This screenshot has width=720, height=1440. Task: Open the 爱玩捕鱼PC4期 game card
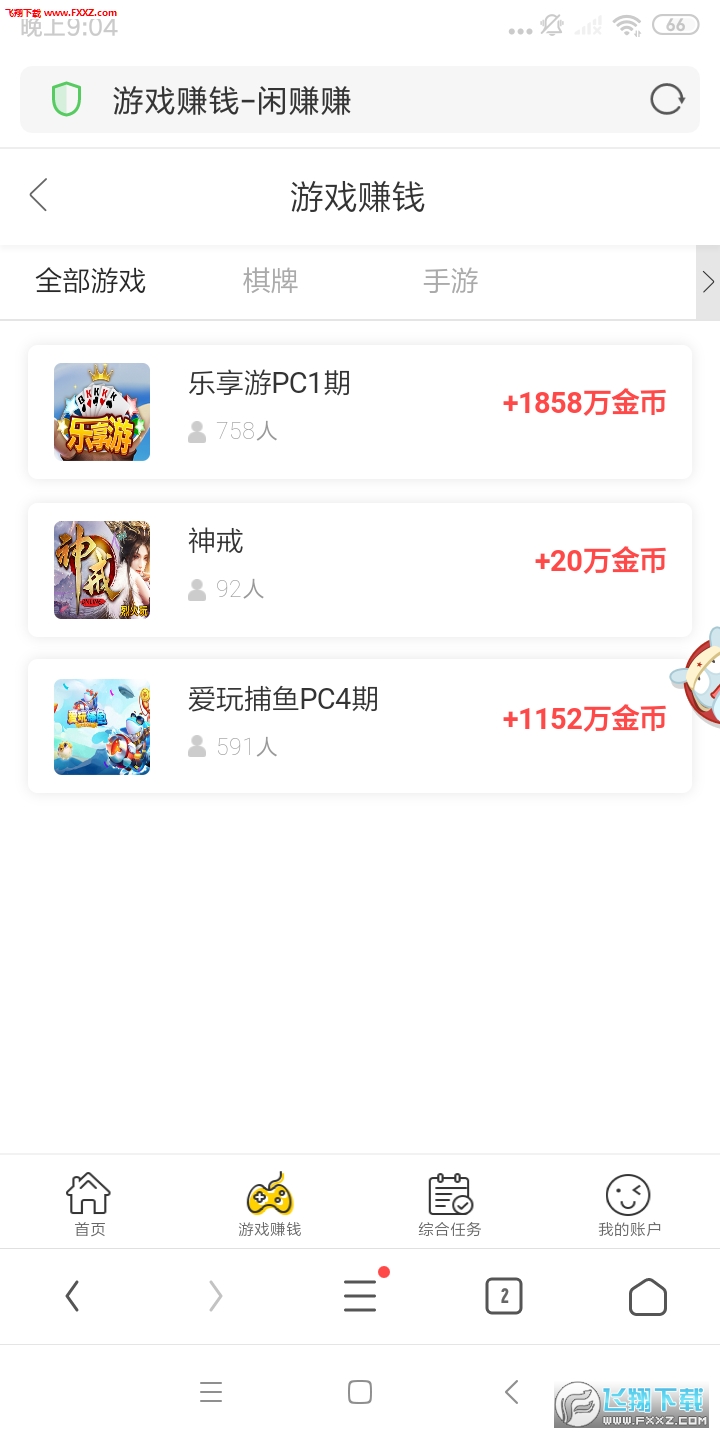[x=360, y=727]
